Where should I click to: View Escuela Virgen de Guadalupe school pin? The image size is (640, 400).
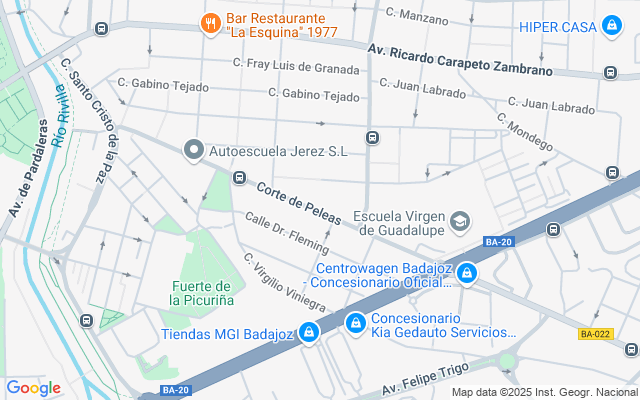460,221
